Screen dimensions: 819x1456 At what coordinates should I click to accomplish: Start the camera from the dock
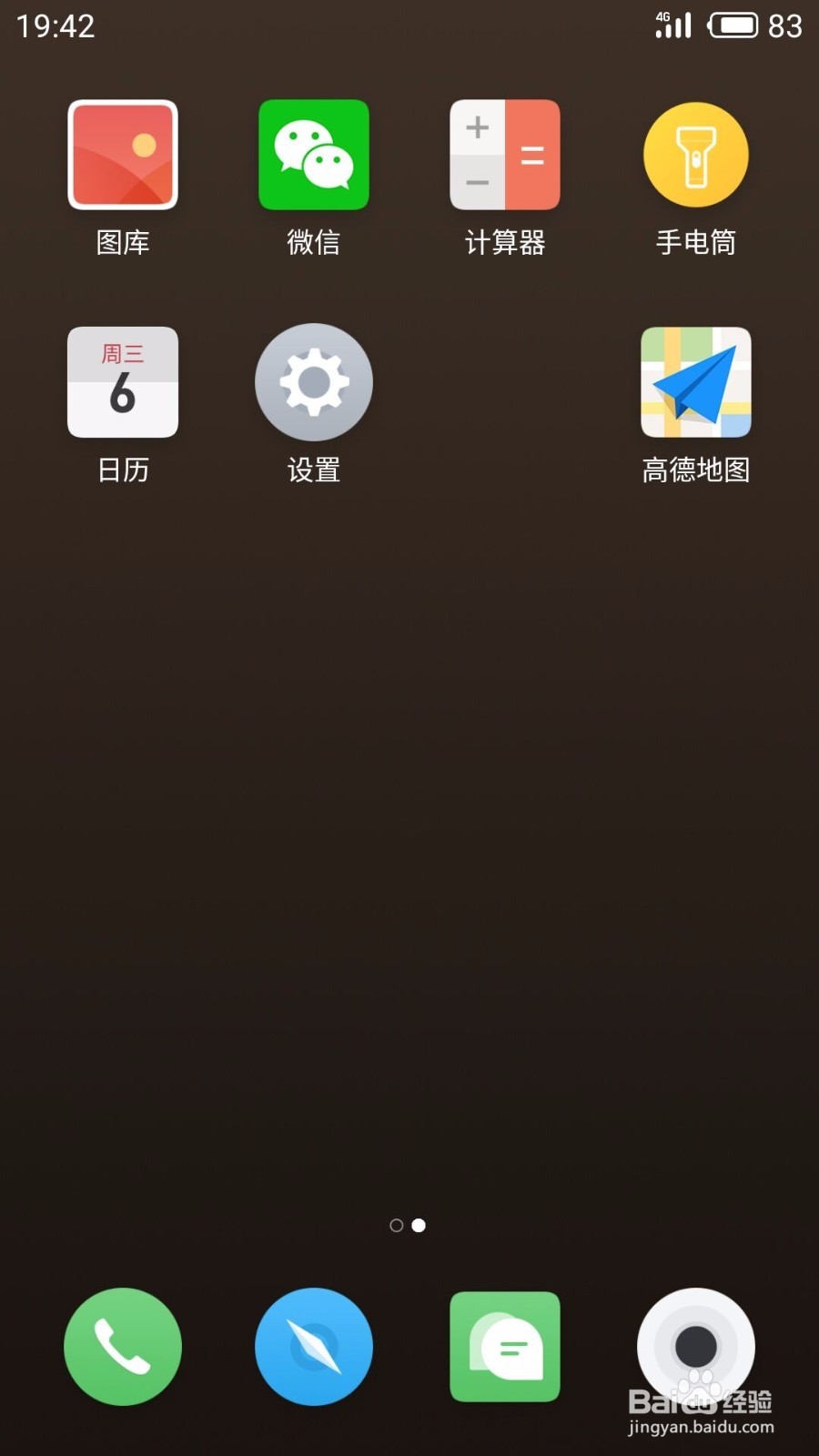click(x=695, y=1347)
